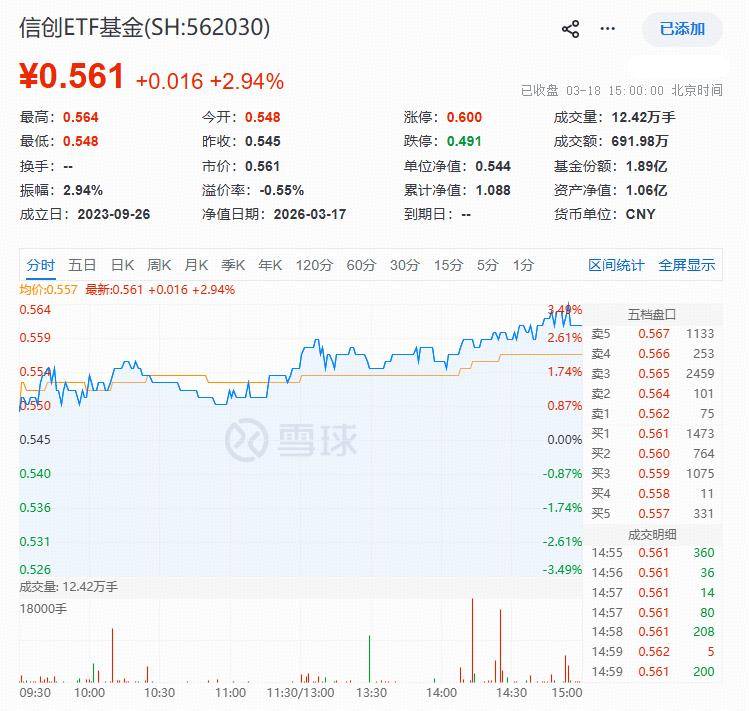Image resolution: width=749 pixels, height=711 pixels.
Task: Tap the 已添加 watchlist button
Action: pyautogui.click(x=682, y=29)
